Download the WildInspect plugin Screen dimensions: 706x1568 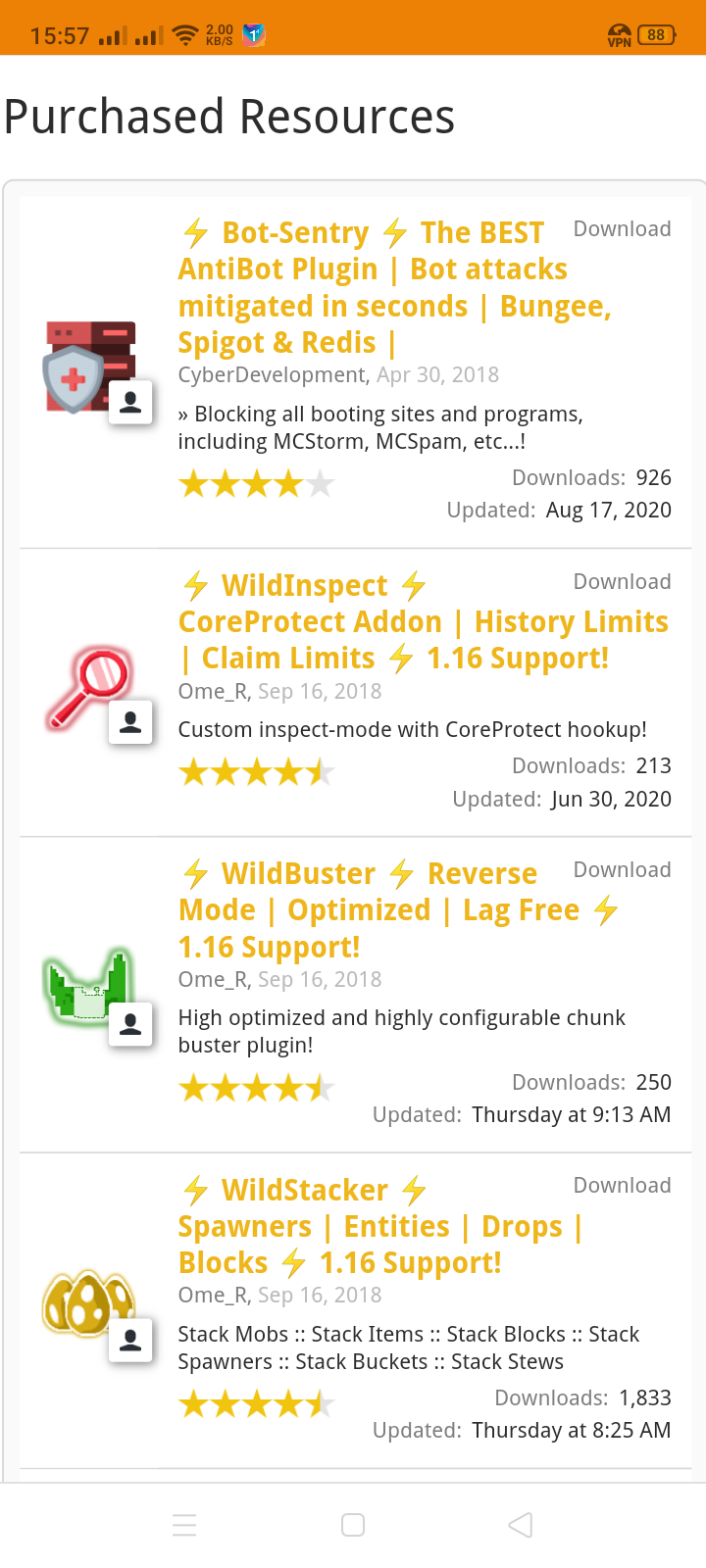click(622, 581)
